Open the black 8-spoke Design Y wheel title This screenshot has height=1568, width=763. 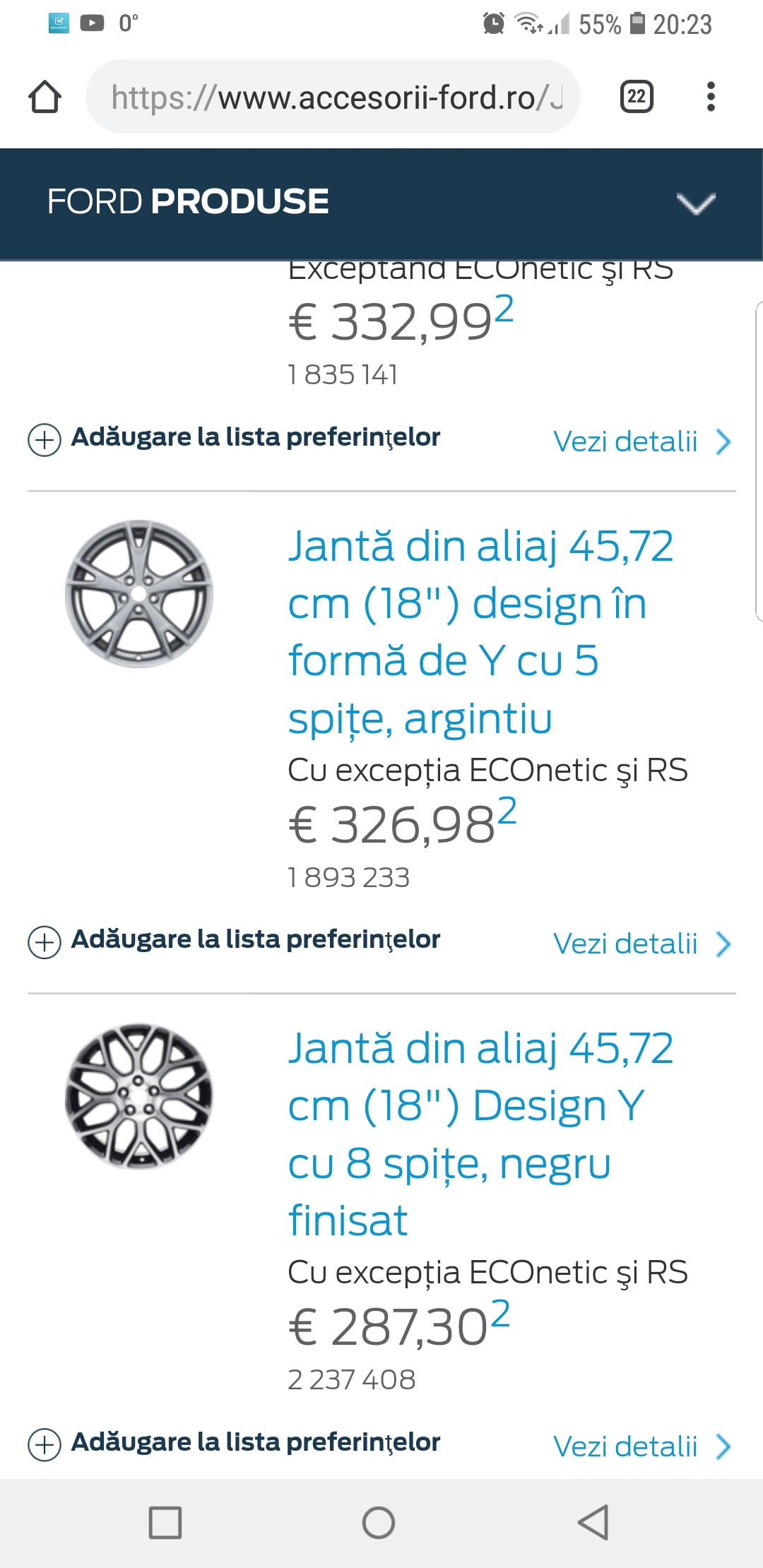480,1133
